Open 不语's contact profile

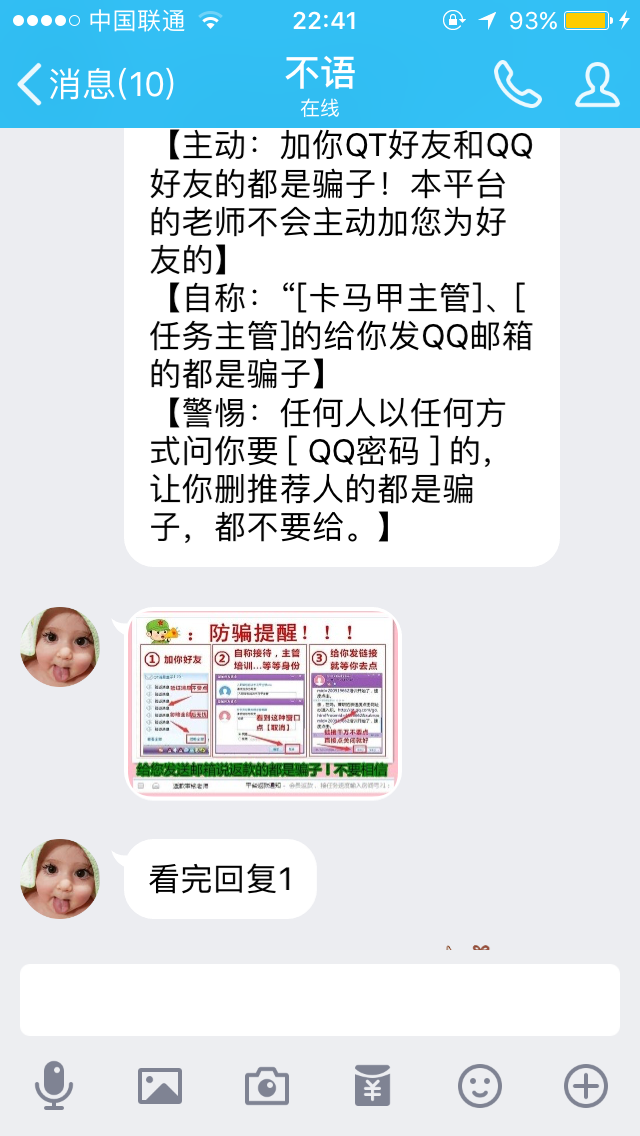(597, 85)
